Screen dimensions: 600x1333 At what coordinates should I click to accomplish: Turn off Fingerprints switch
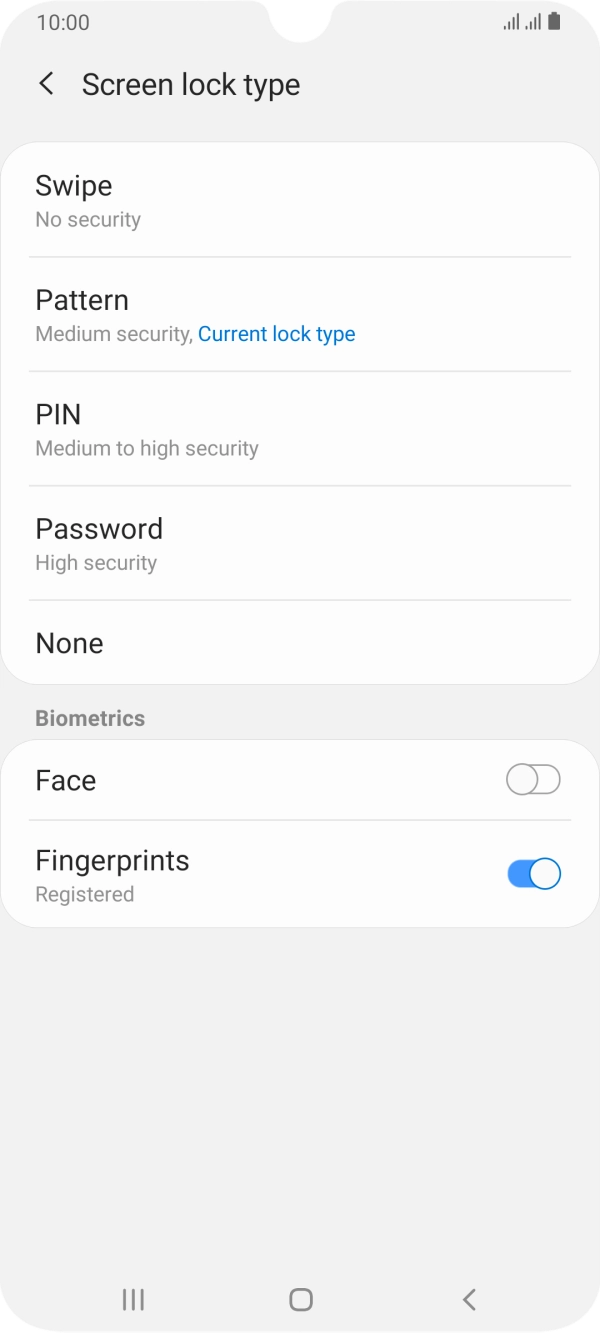click(533, 874)
